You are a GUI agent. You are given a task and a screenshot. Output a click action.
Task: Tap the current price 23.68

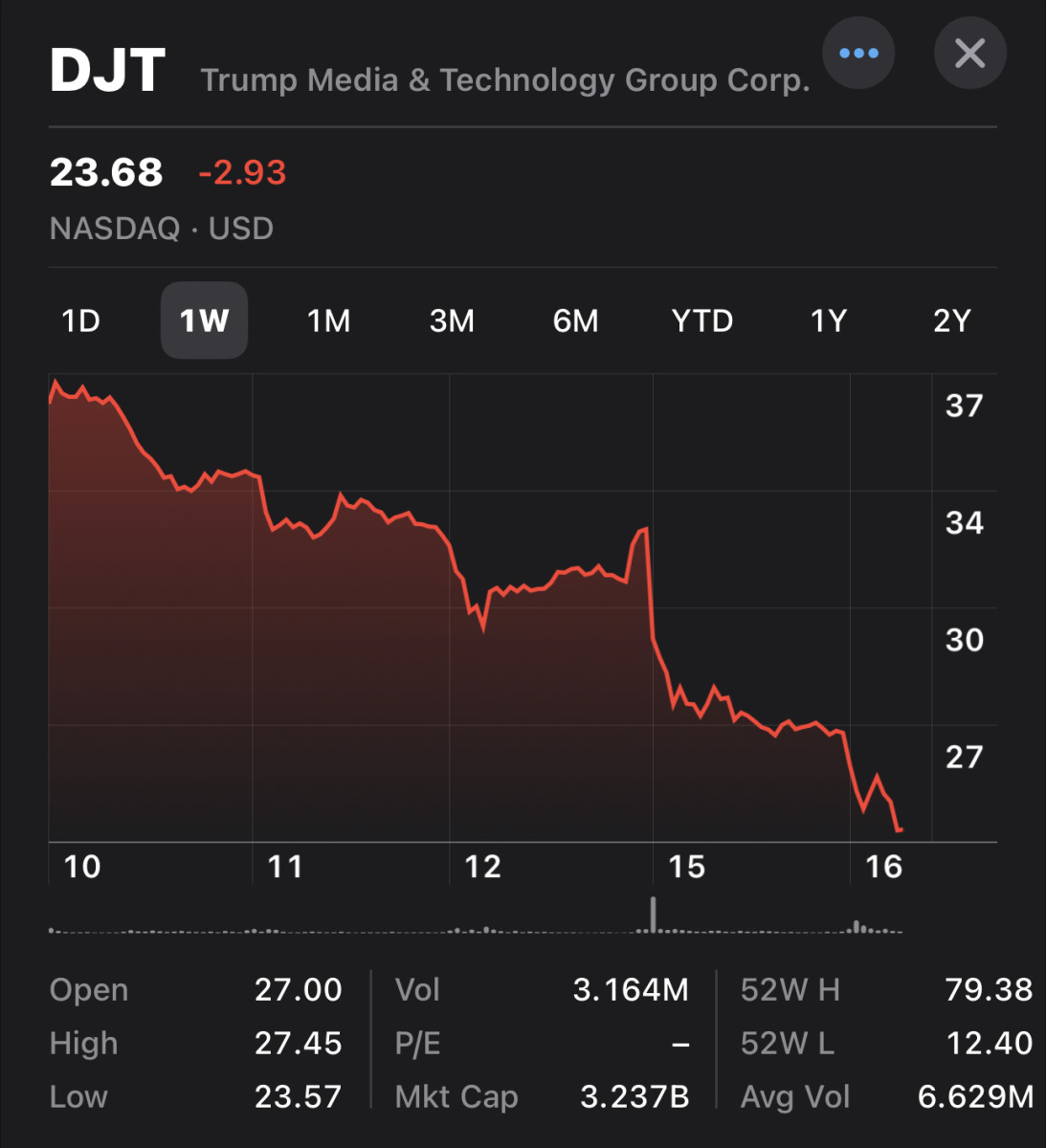(106, 172)
